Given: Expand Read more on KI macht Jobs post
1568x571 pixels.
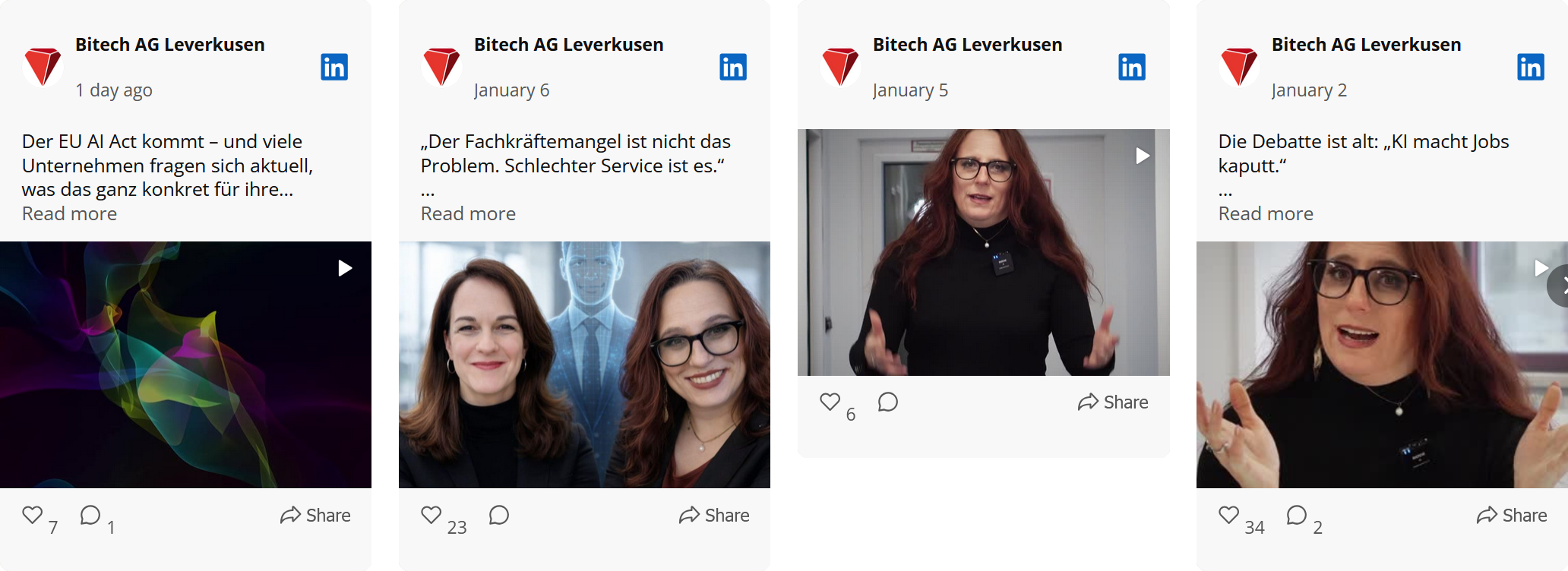Looking at the screenshot, I should coord(1266,214).
